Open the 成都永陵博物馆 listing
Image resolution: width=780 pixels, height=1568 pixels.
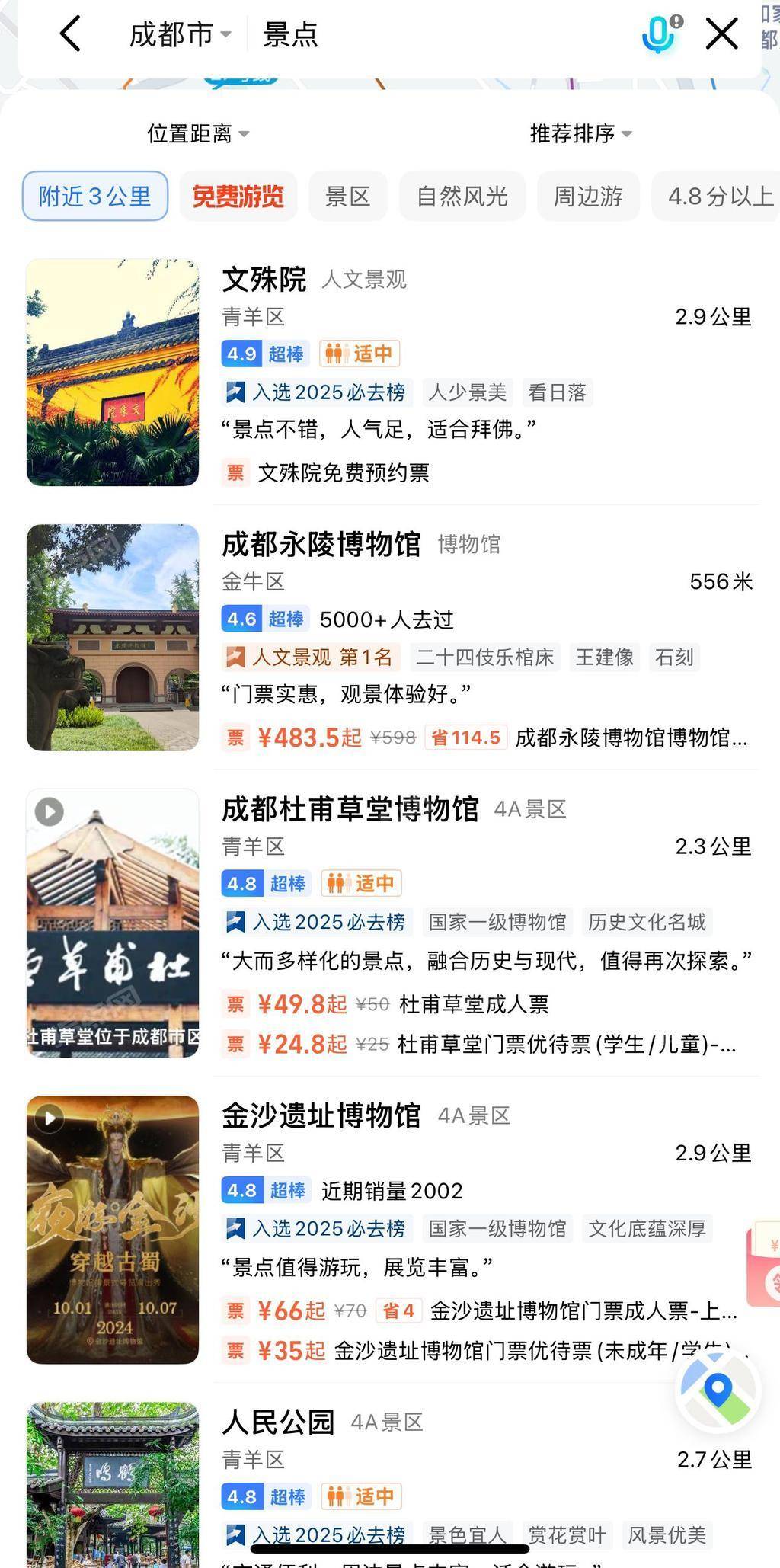[321, 544]
